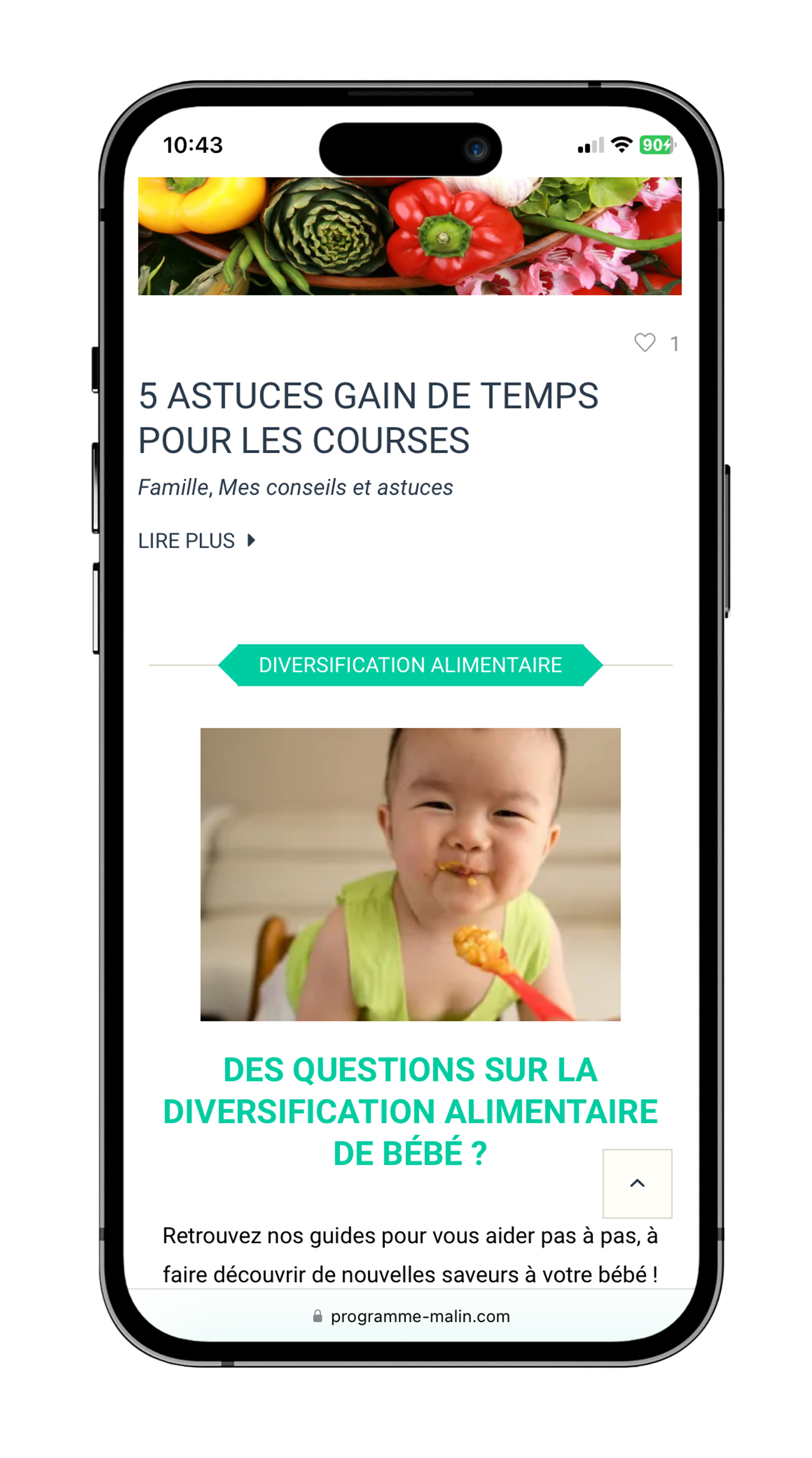Open the 5 astuces gain de temps article title

pos(367,418)
